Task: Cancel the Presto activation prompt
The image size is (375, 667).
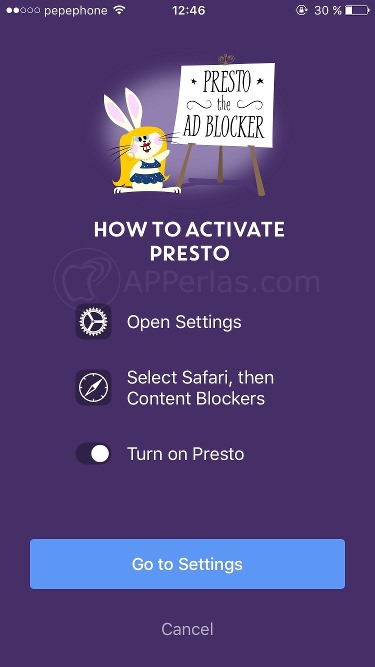Action: pyautogui.click(x=187, y=629)
